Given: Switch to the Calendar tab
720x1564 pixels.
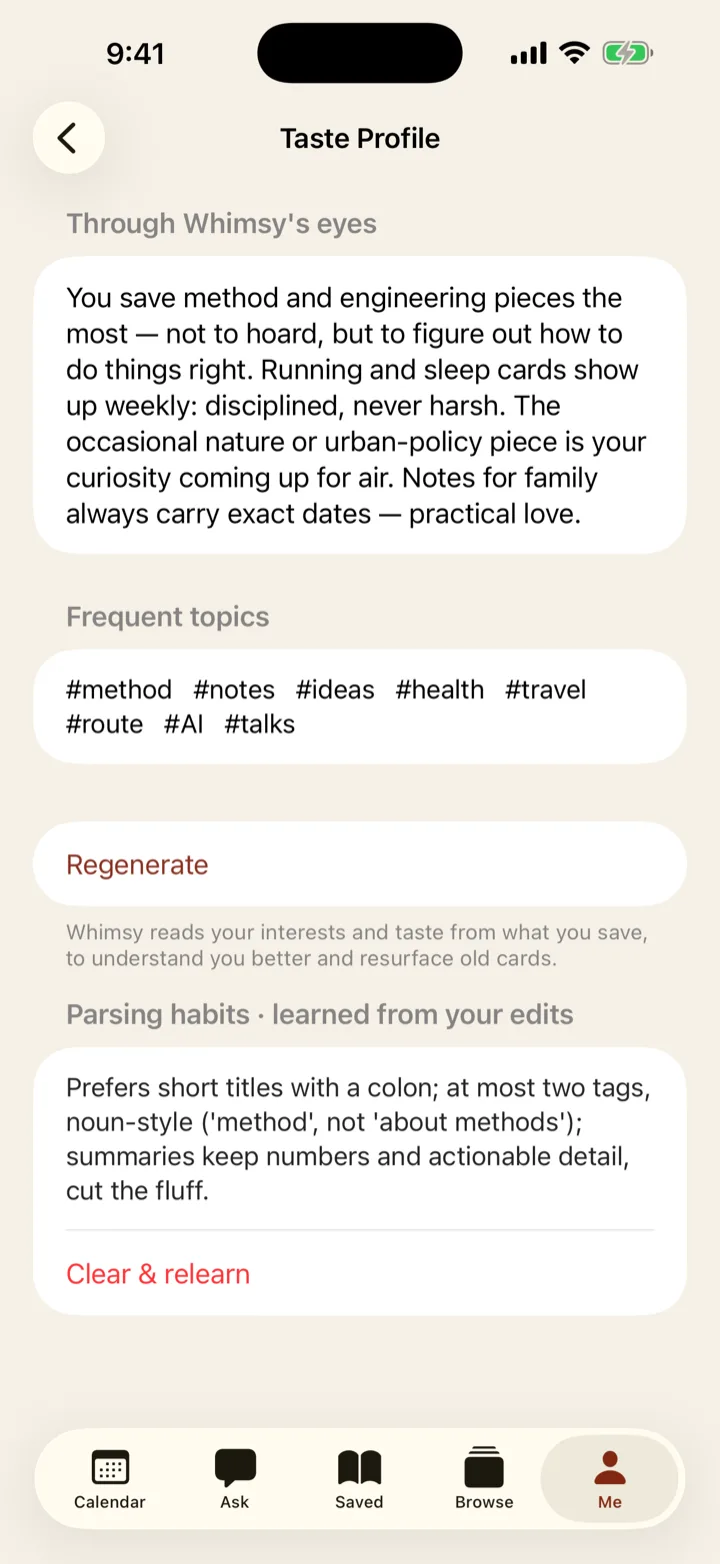Looking at the screenshot, I should [x=110, y=1479].
